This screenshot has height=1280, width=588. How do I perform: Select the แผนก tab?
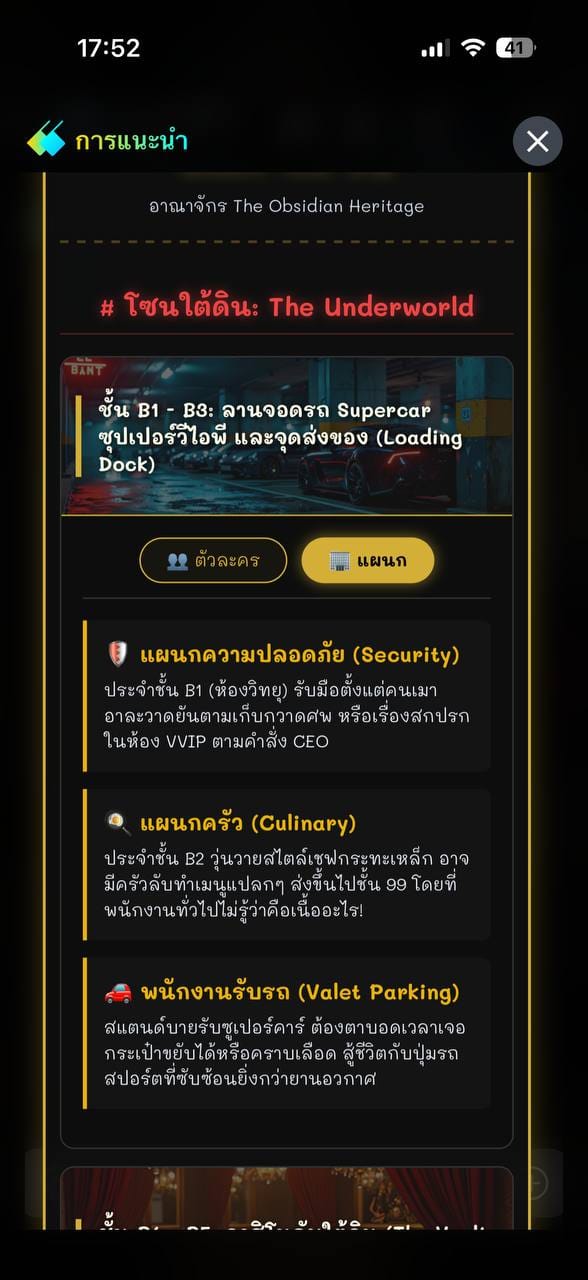pyautogui.click(x=368, y=560)
